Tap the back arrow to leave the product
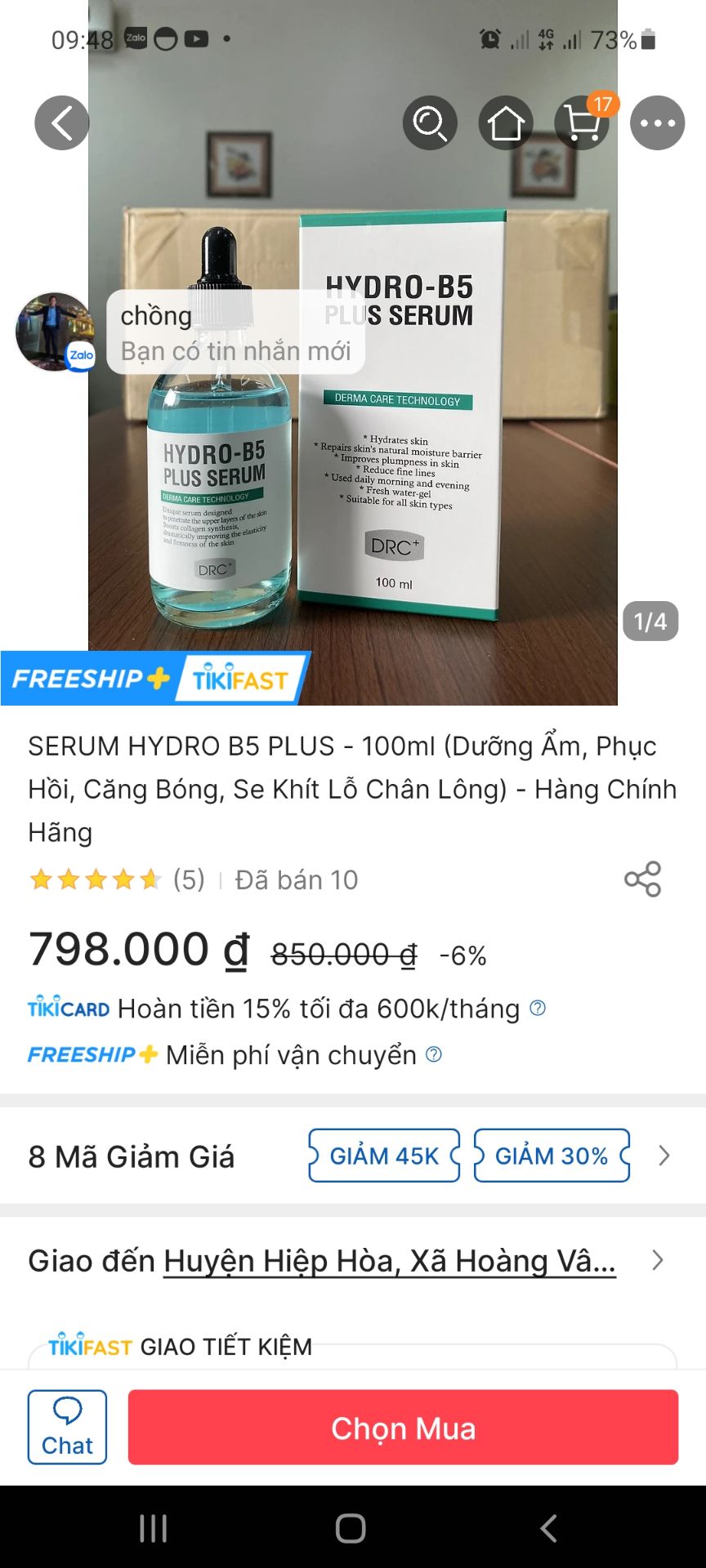 tap(61, 122)
